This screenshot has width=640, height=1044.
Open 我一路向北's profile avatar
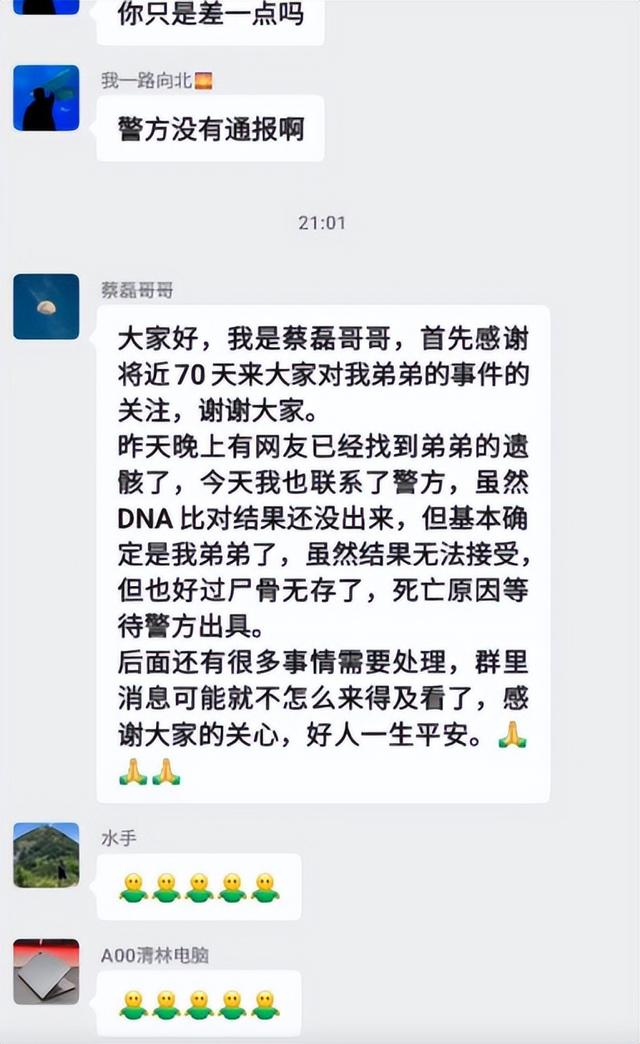click(x=46, y=98)
